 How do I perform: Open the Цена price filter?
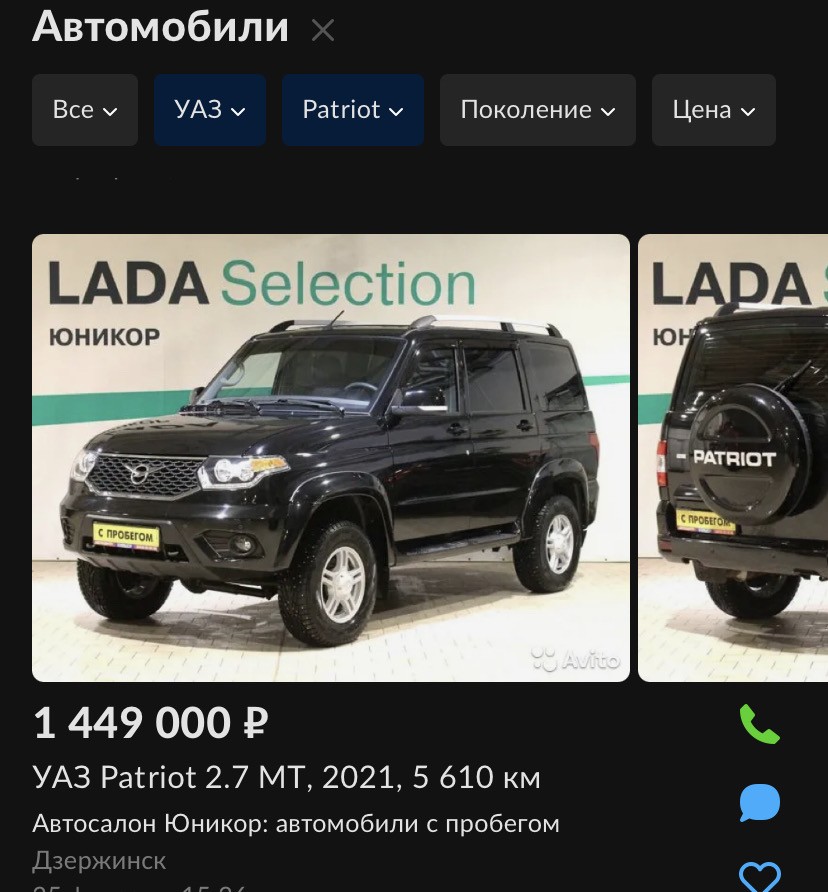coord(714,110)
